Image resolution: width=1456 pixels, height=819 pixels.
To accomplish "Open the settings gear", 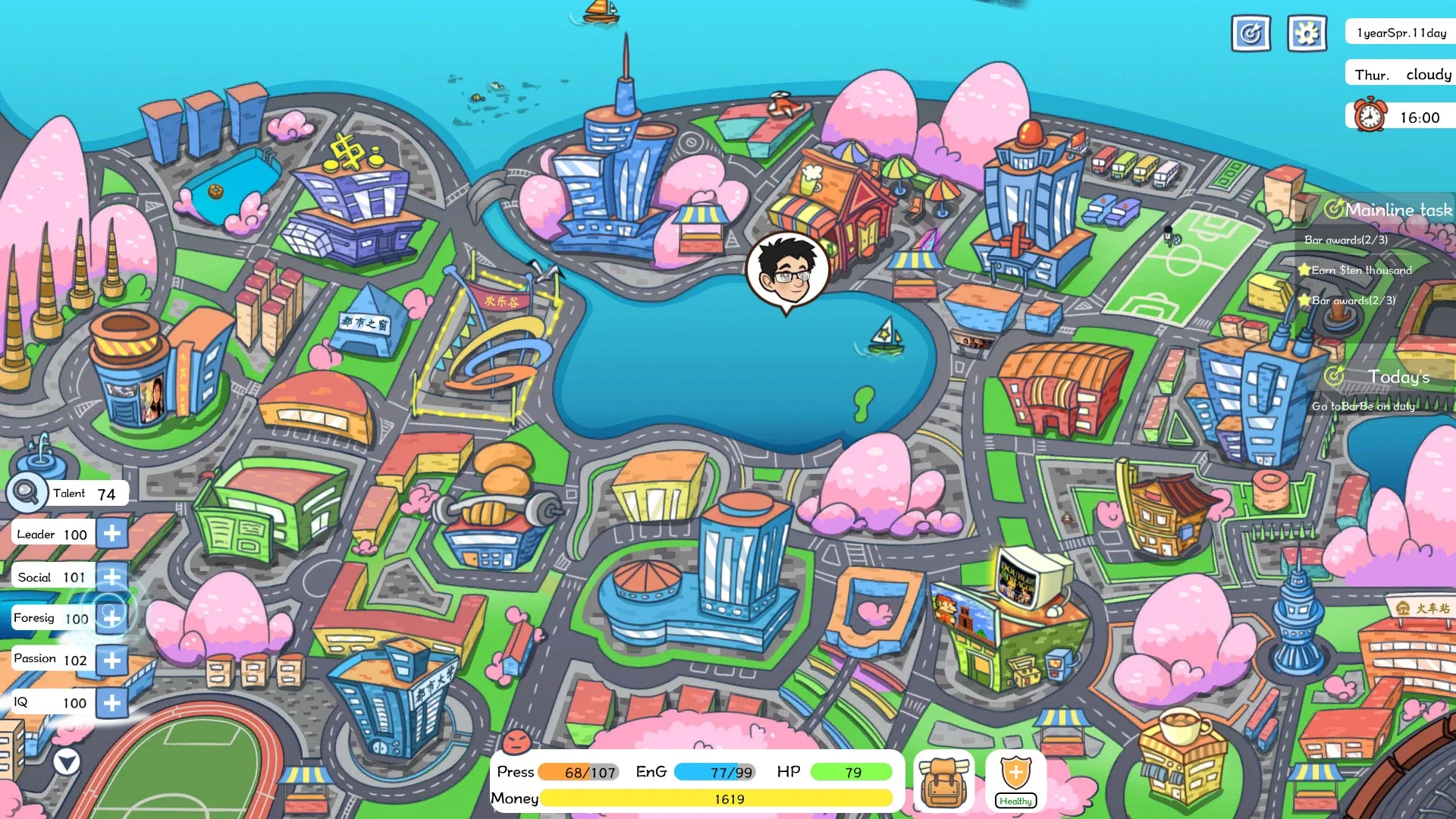I will (1307, 33).
